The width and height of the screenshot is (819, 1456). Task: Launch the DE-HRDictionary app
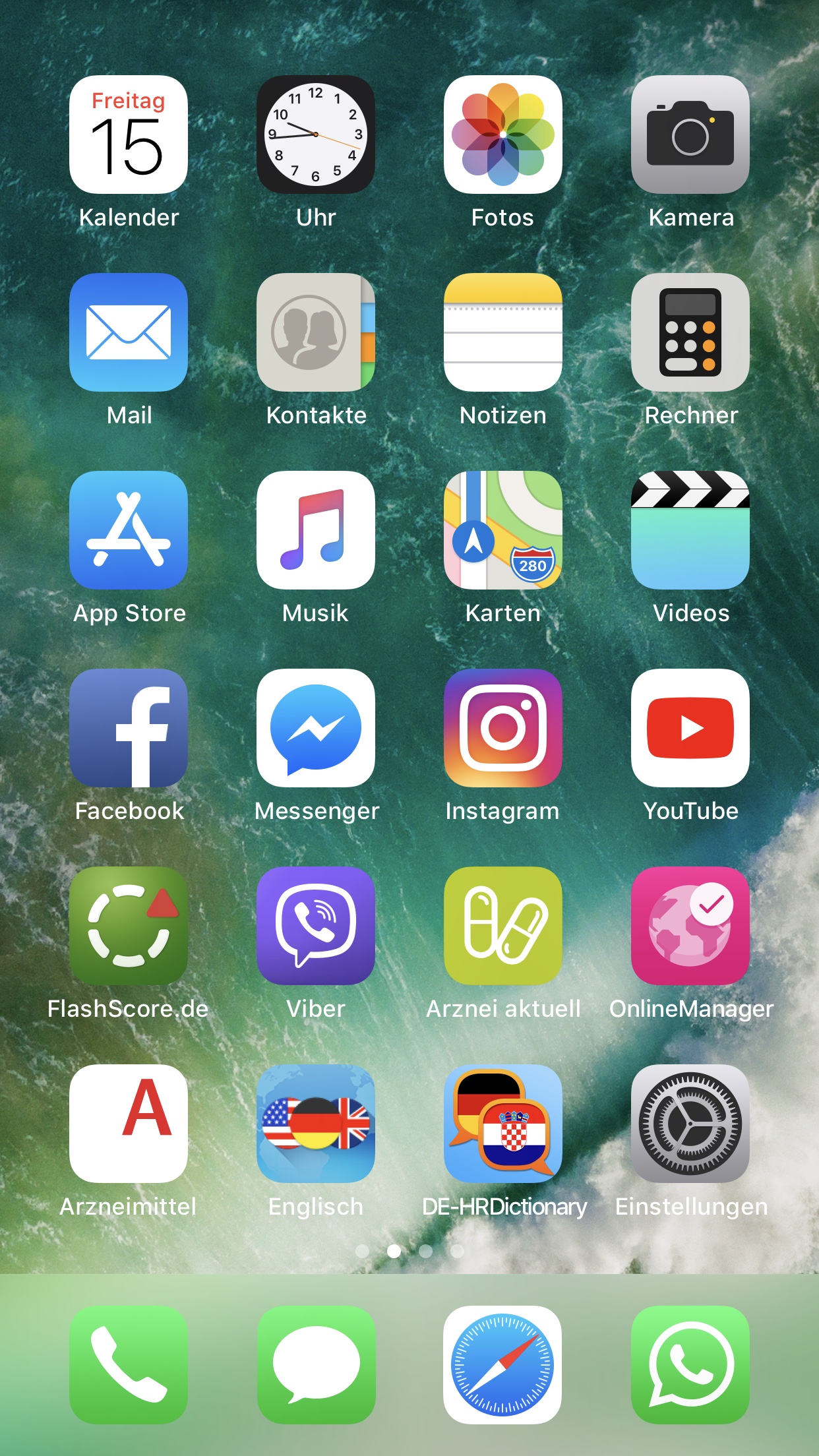click(503, 1124)
